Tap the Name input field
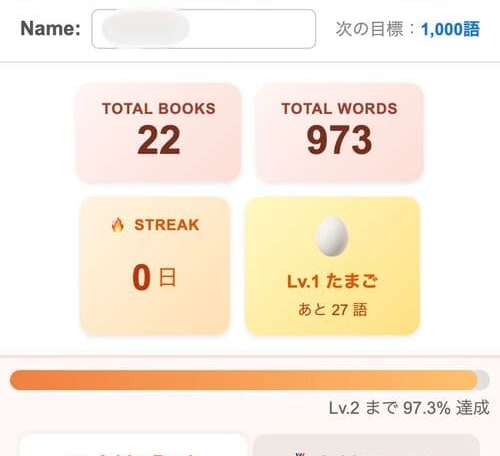This screenshot has width=500, height=456. point(204,29)
